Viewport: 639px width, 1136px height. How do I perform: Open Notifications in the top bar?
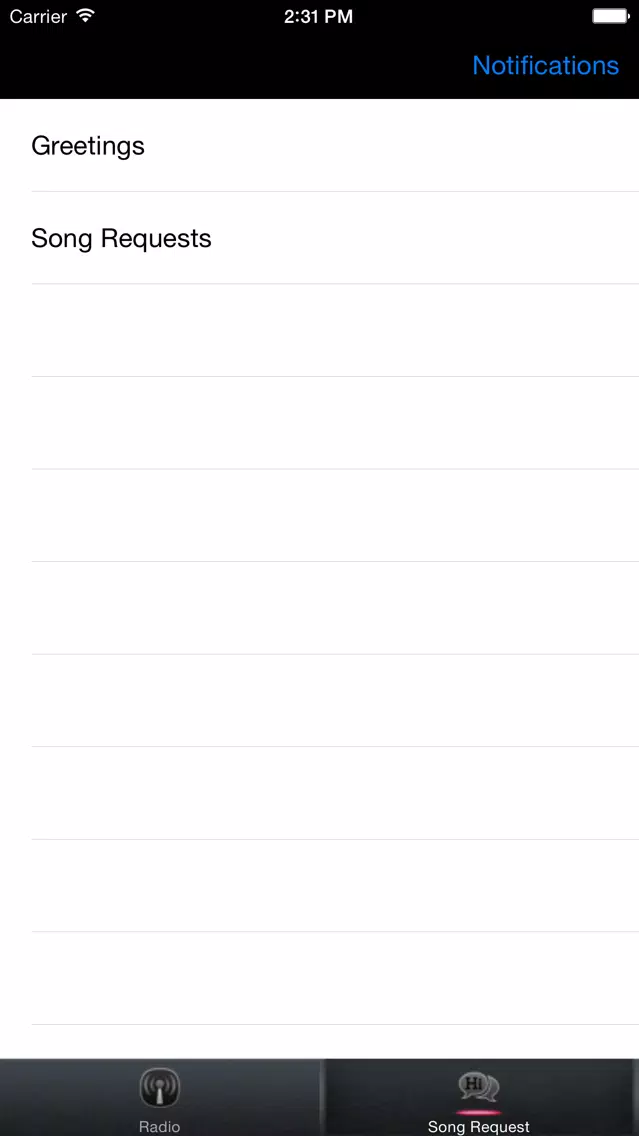[546, 65]
